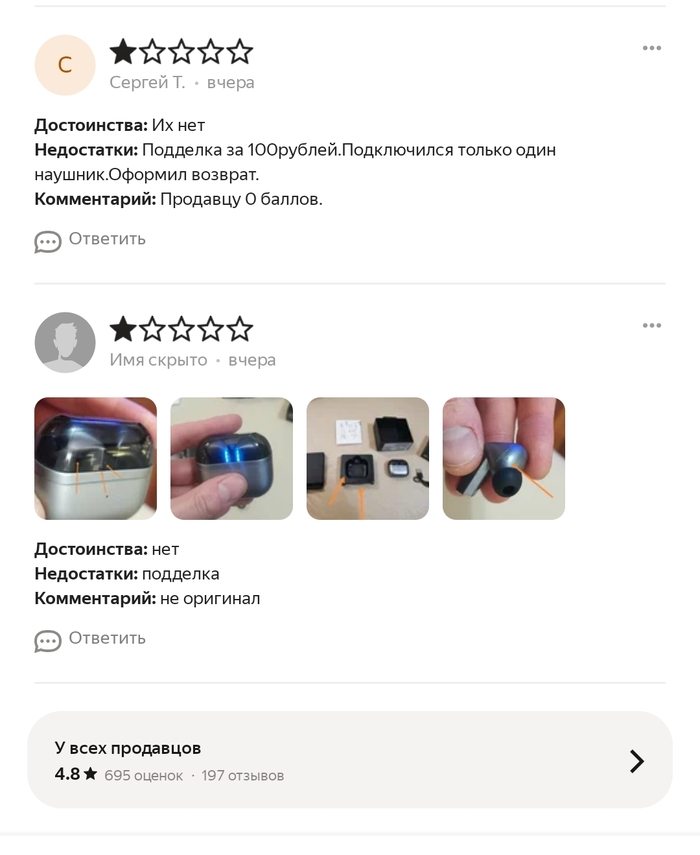Reply to Сергей Т.'s review
This screenshot has width=700, height=855.
91,240
